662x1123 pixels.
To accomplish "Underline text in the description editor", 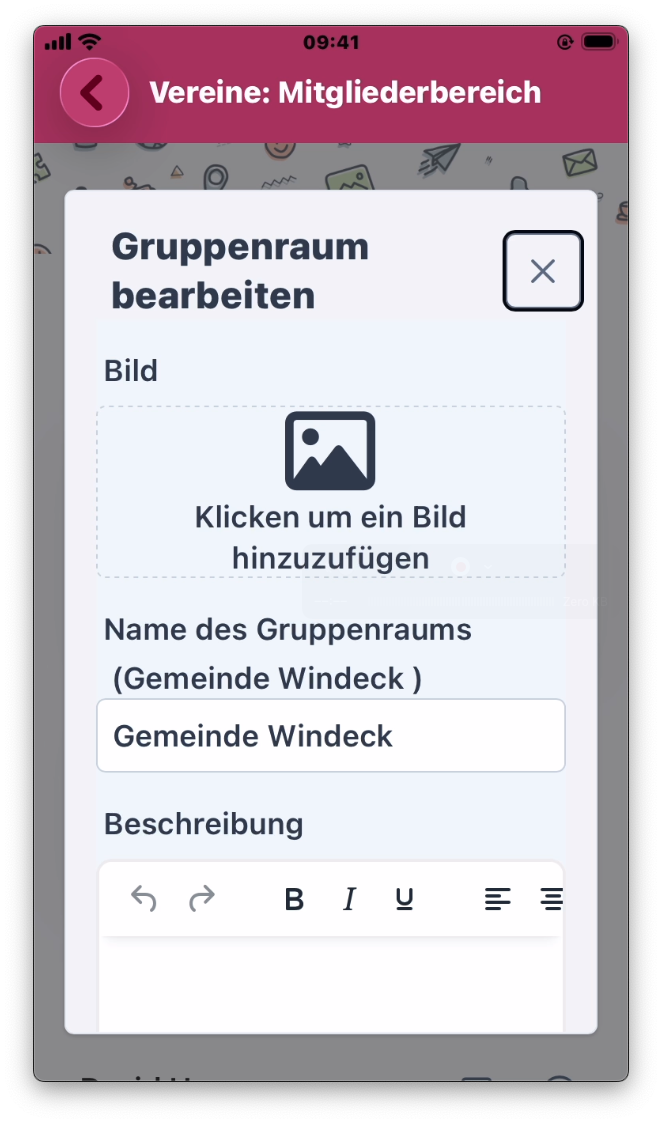I will 404,899.
